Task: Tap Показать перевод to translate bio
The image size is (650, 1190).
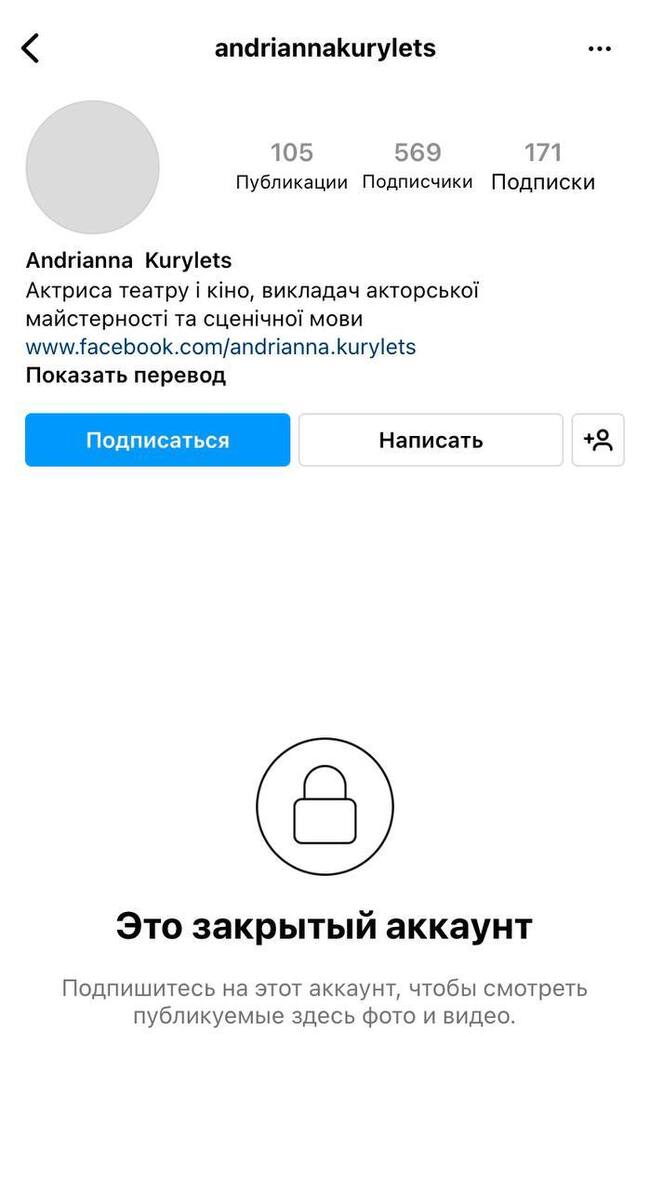Action: click(x=125, y=376)
